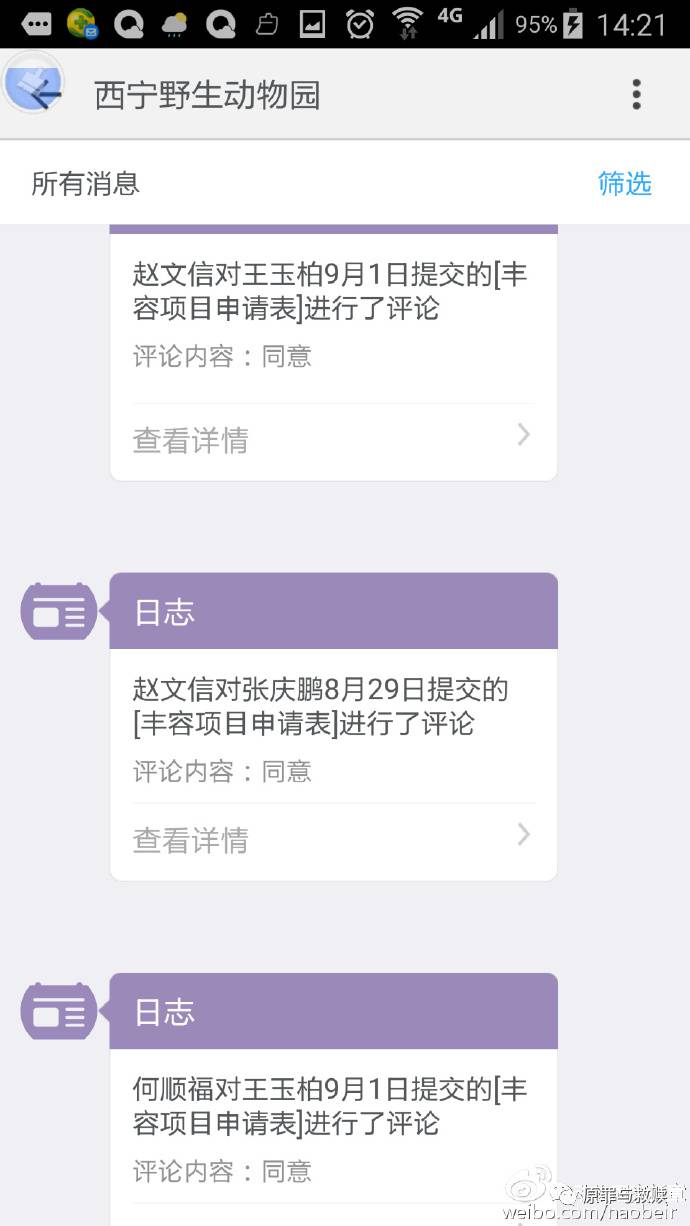This screenshot has height=1226, width=690.
Task: Open 查看详情 under 赵文信's comment on 王玉柏
Action: point(333,438)
